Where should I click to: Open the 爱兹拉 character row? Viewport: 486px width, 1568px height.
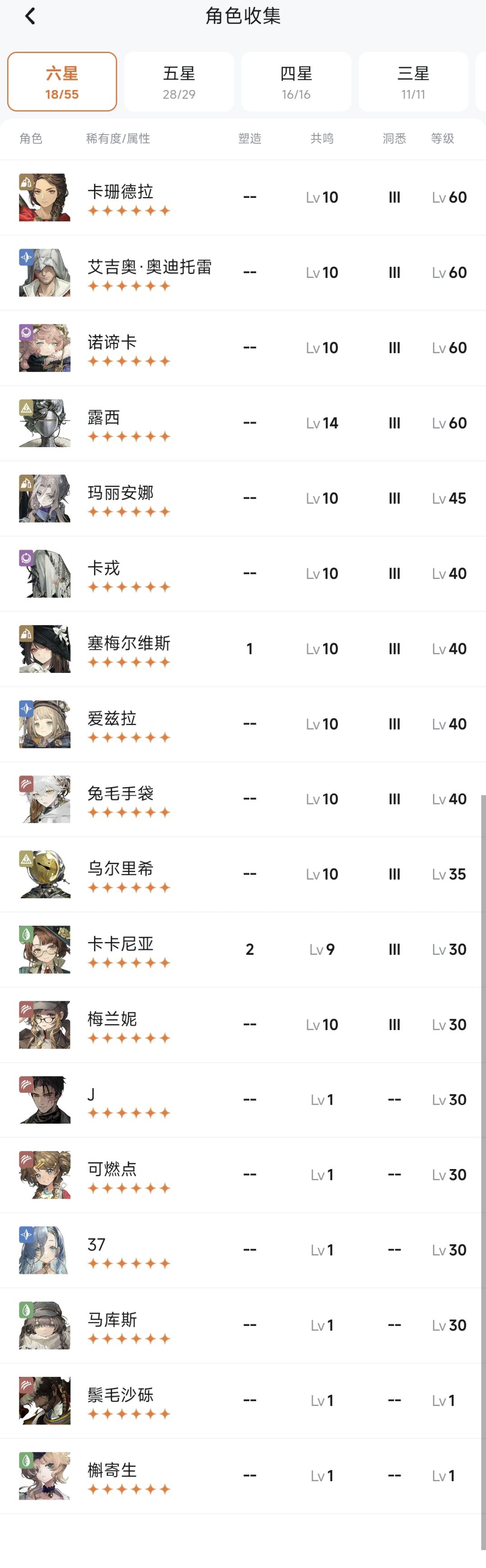(x=243, y=724)
